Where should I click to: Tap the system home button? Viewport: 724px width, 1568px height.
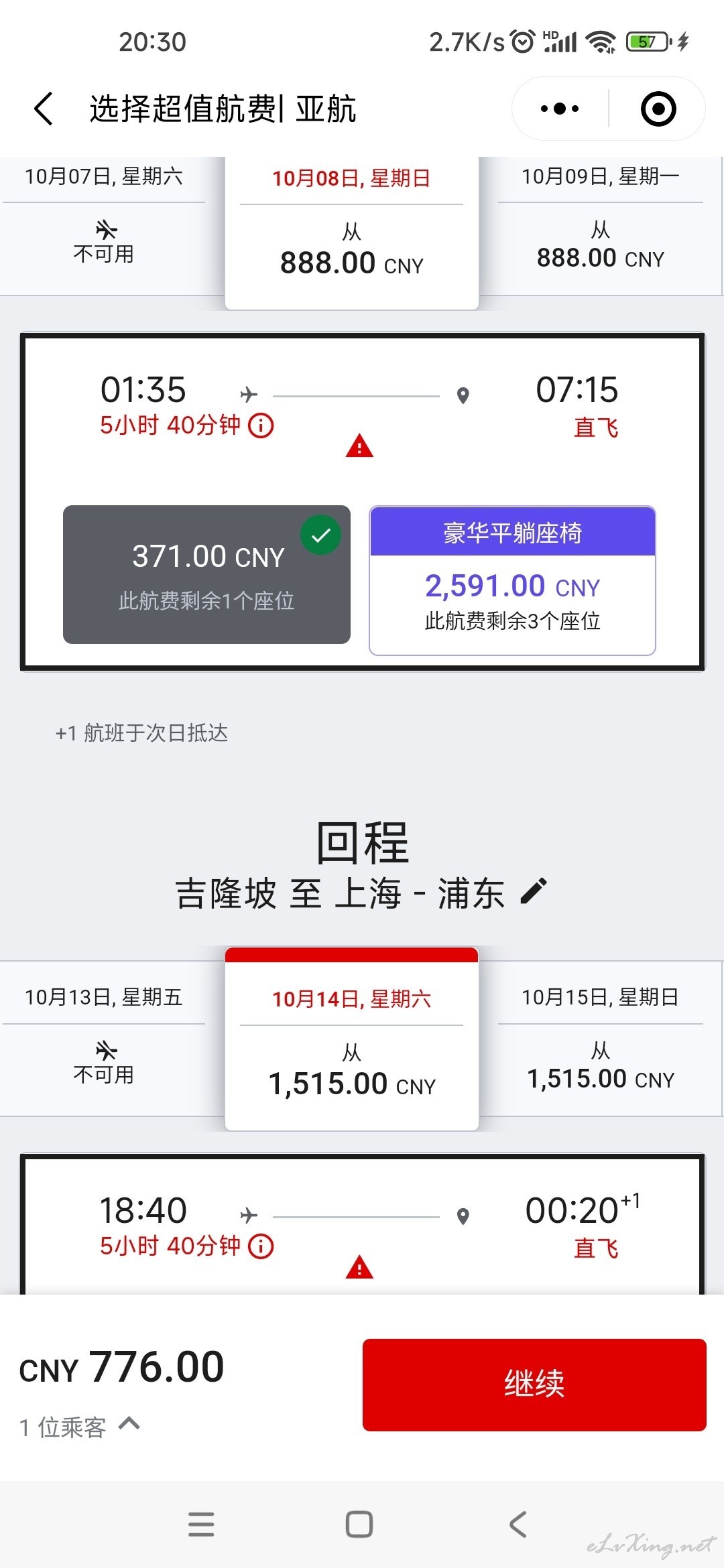click(x=359, y=1524)
